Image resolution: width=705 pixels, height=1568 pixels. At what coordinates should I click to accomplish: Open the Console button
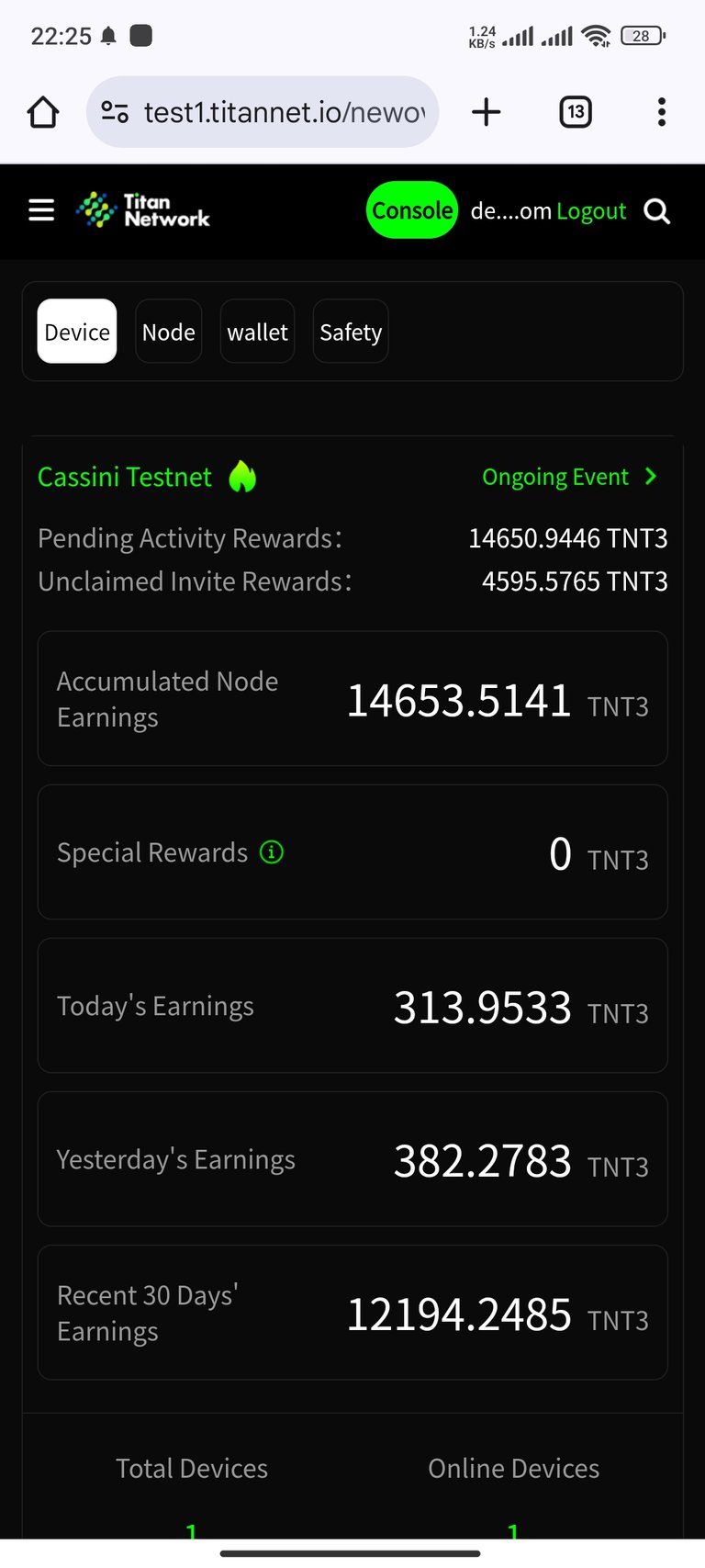click(x=412, y=210)
